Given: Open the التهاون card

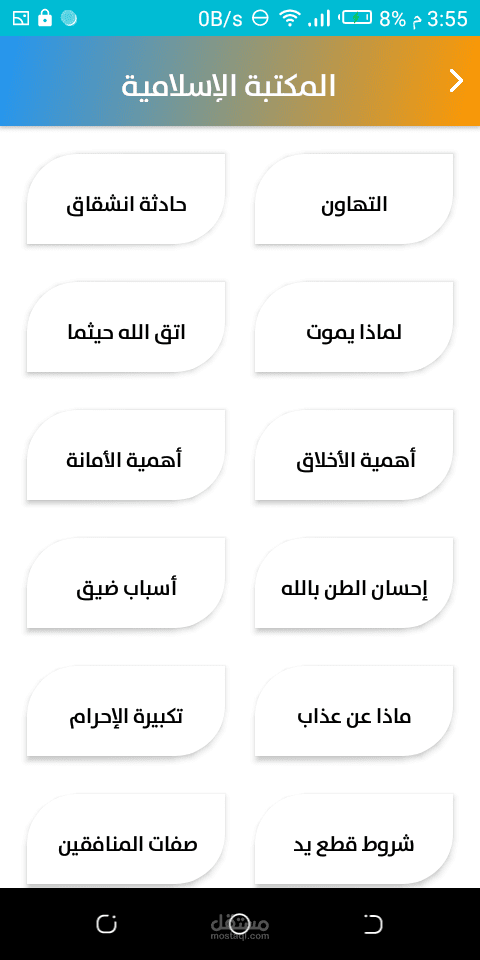Looking at the screenshot, I should click(x=354, y=199).
